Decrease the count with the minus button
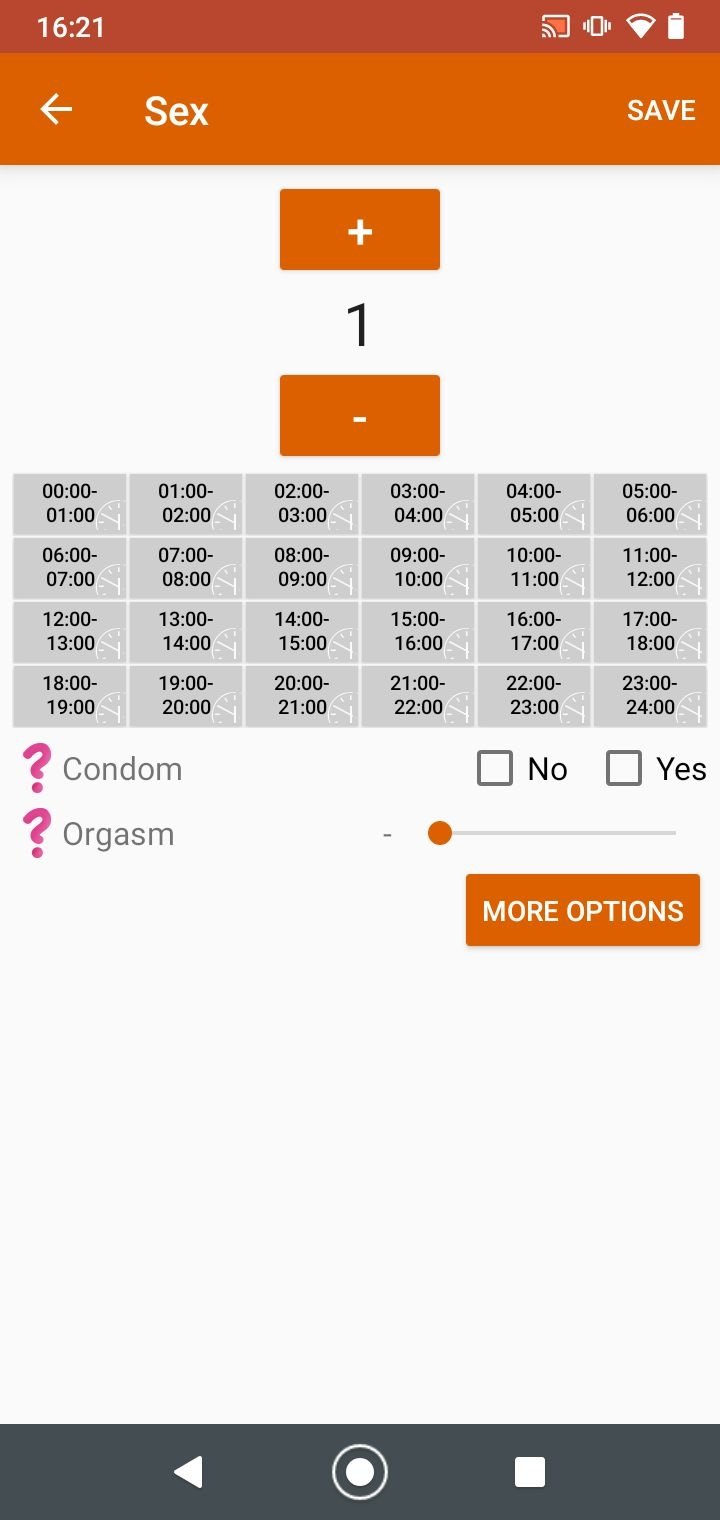The width and height of the screenshot is (720, 1520). (360, 416)
